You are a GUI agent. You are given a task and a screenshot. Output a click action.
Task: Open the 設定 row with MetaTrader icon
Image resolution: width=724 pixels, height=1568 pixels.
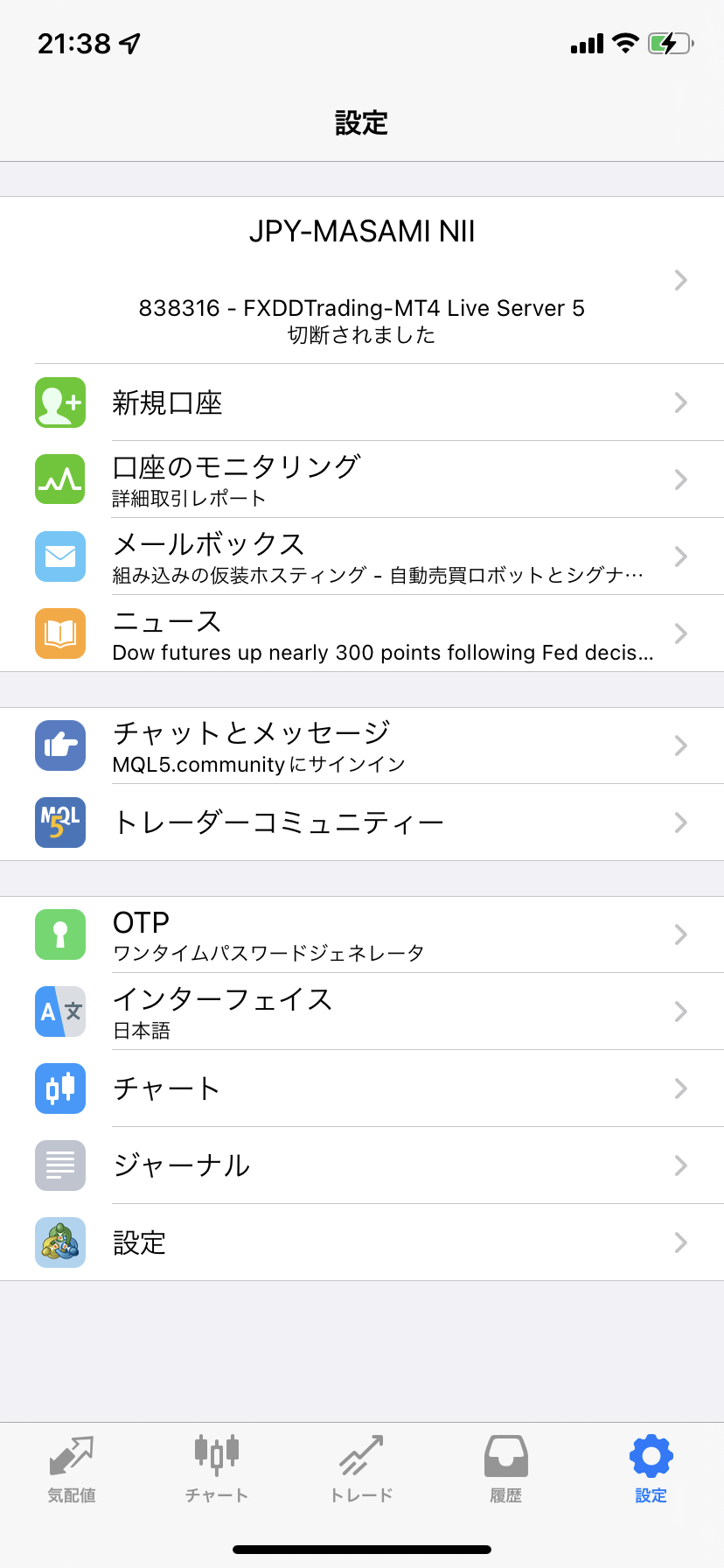click(362, 1242)
